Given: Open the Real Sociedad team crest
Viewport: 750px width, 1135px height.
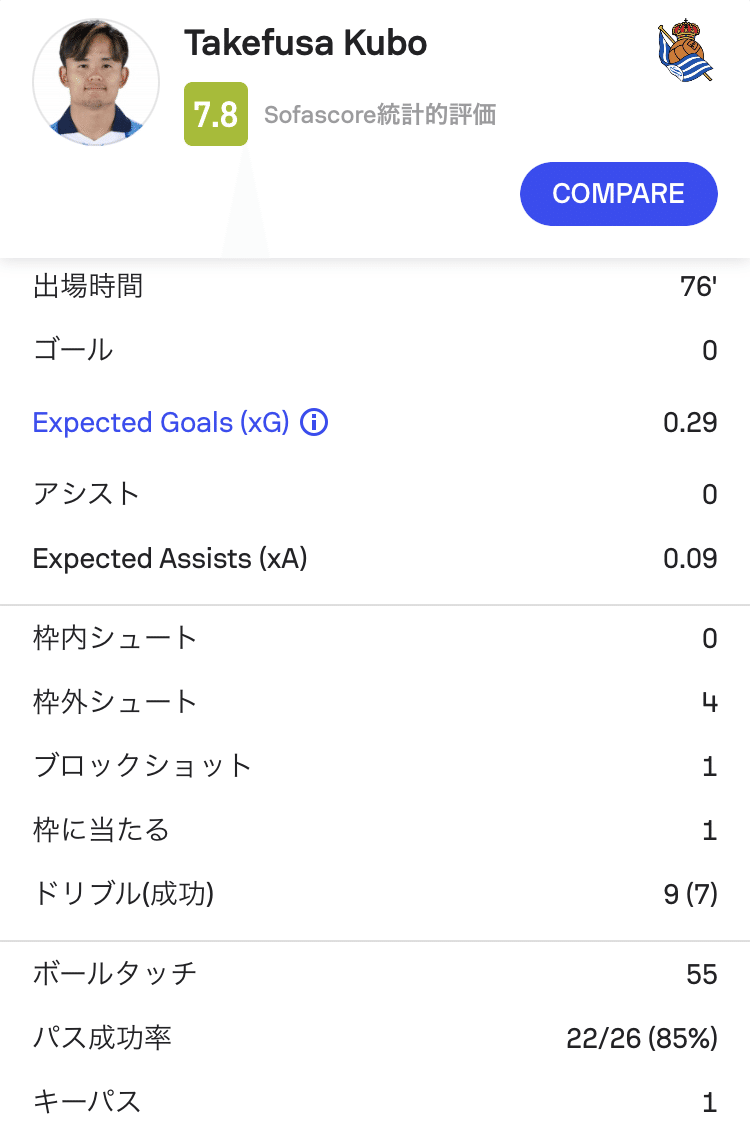Looking at the screenshot, I should (685, 51).
